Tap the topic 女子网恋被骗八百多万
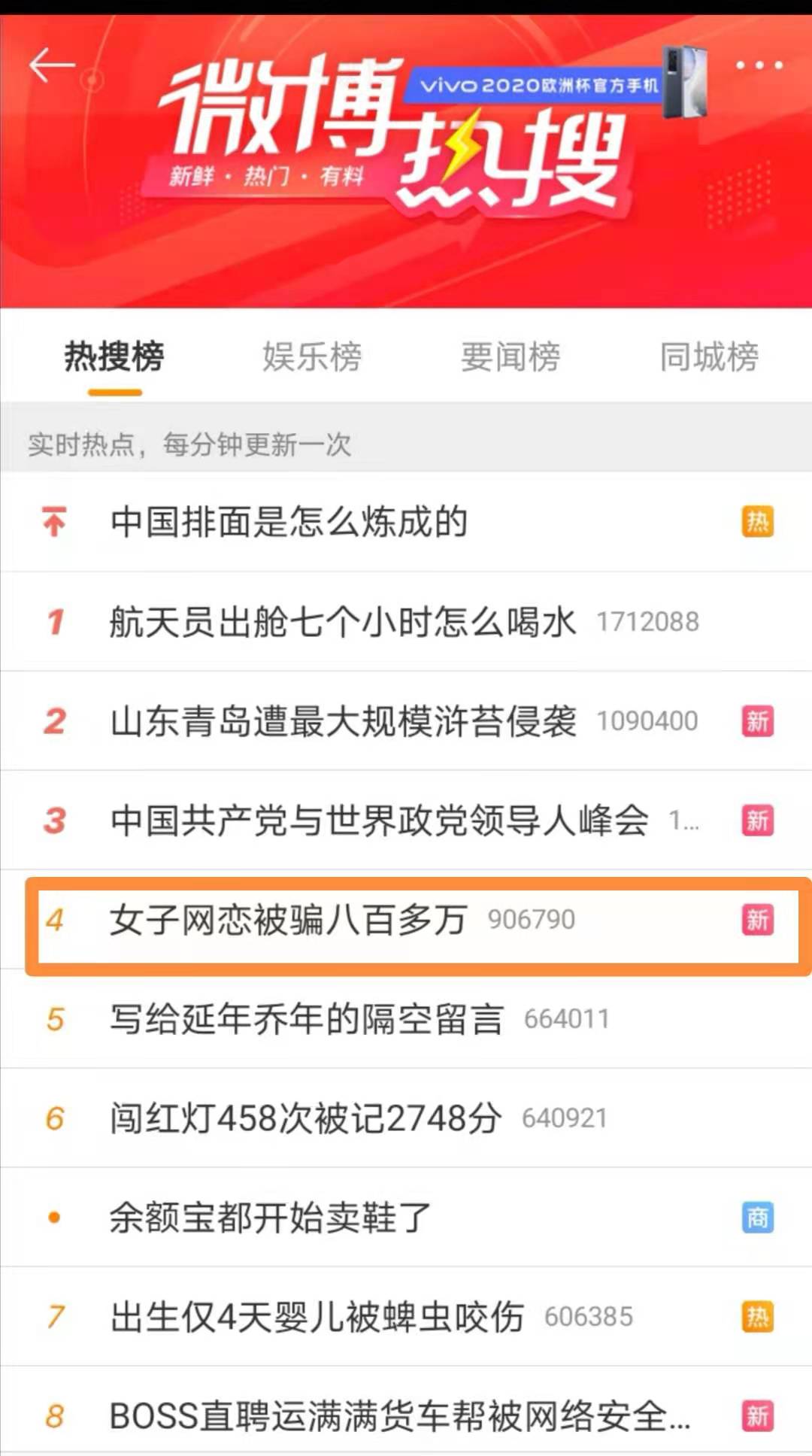 click(x=289, y=920)
